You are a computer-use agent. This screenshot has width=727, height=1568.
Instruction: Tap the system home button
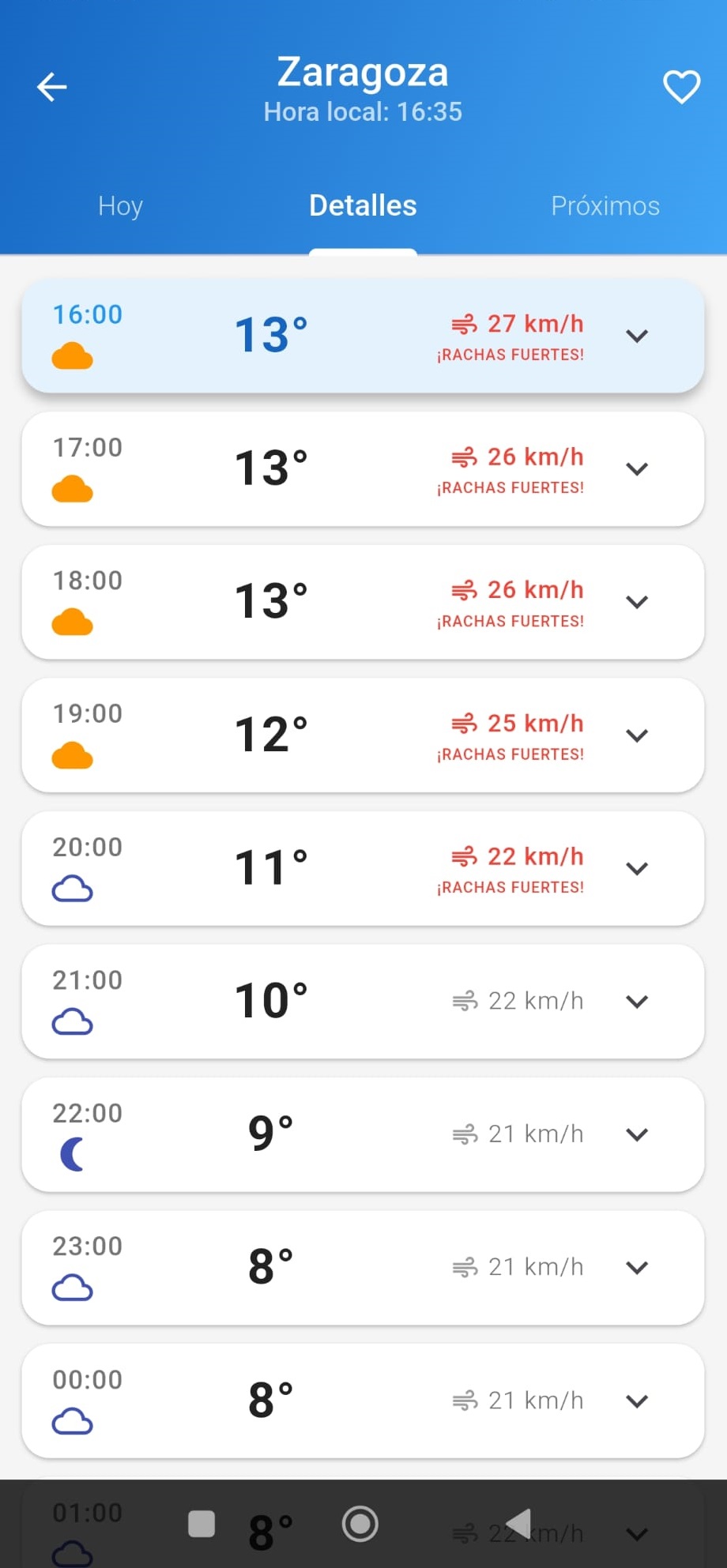(x=360, y=1524)
